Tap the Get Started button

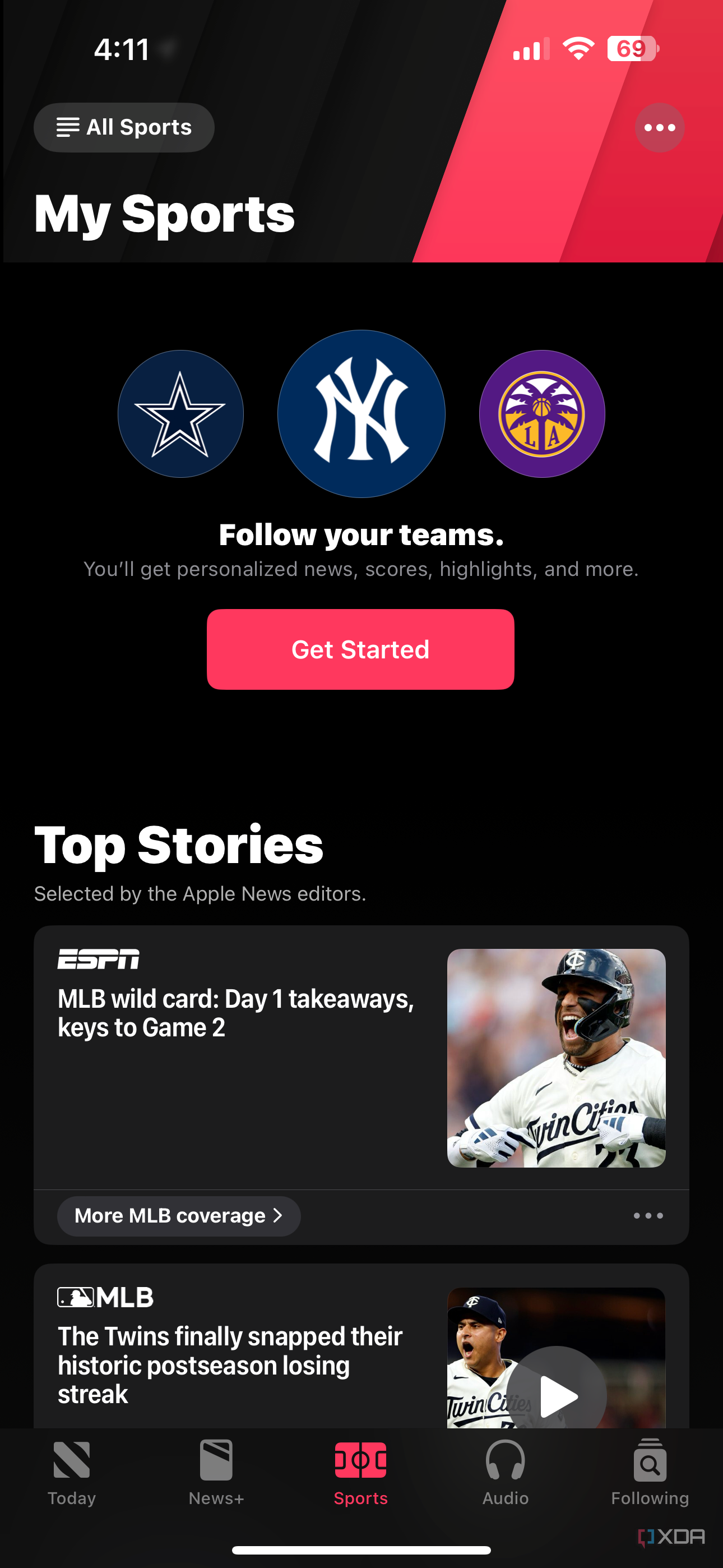pyautogui.click(x=361, y=649)
